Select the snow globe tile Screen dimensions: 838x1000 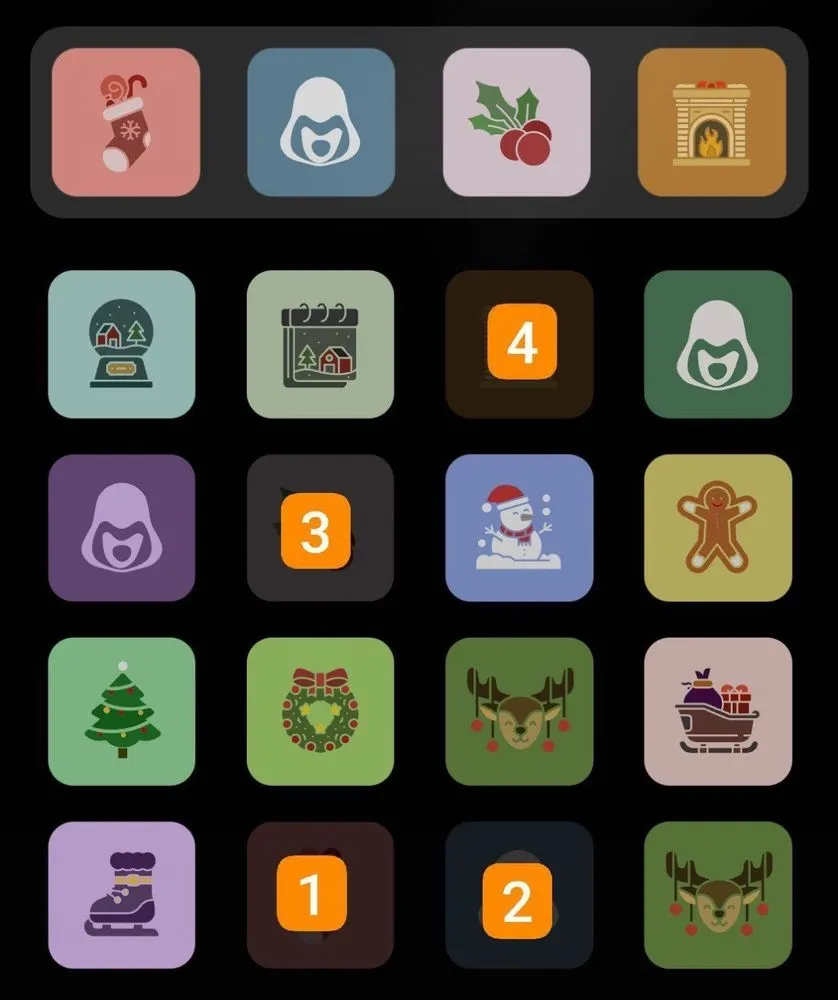pos(122,344)
